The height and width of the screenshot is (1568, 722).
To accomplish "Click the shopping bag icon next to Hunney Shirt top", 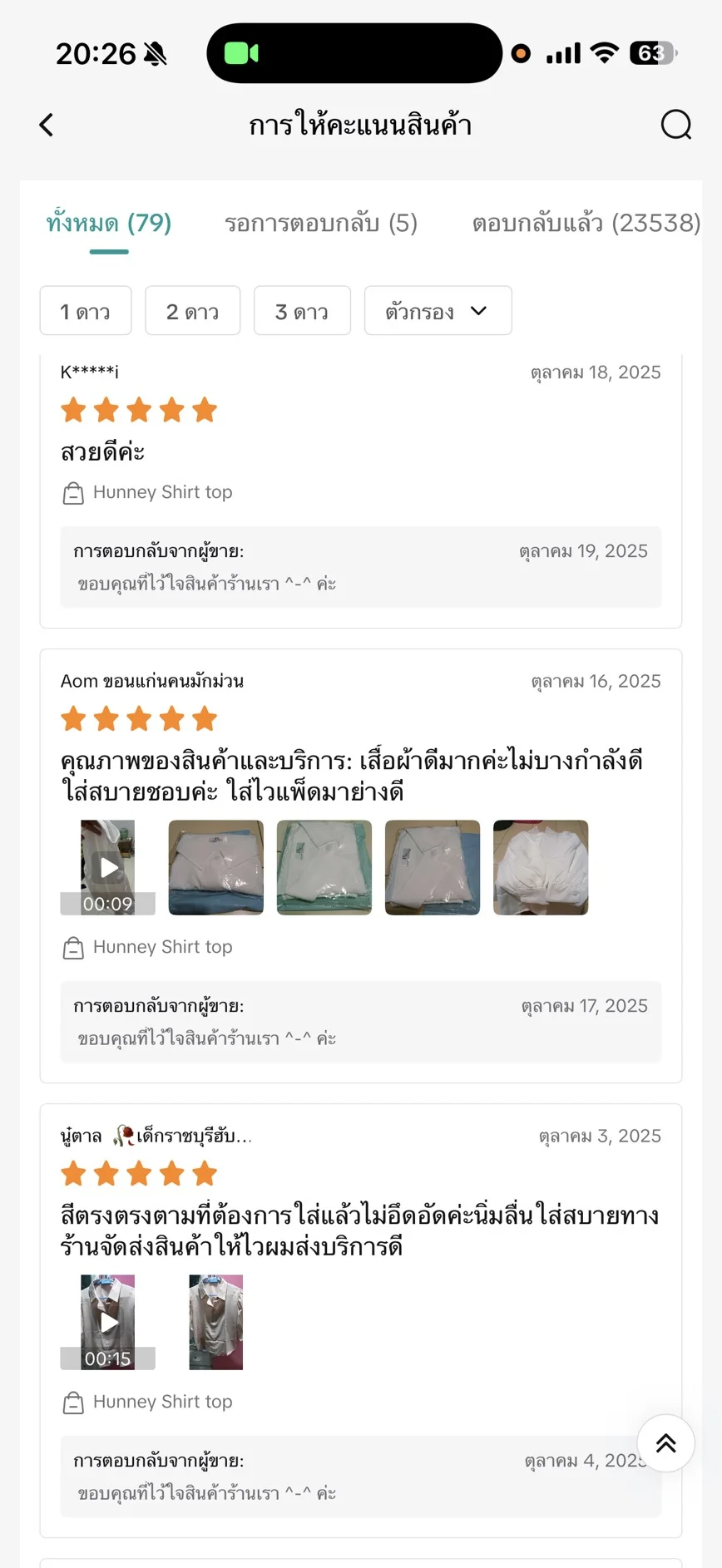I will point(73,492).
